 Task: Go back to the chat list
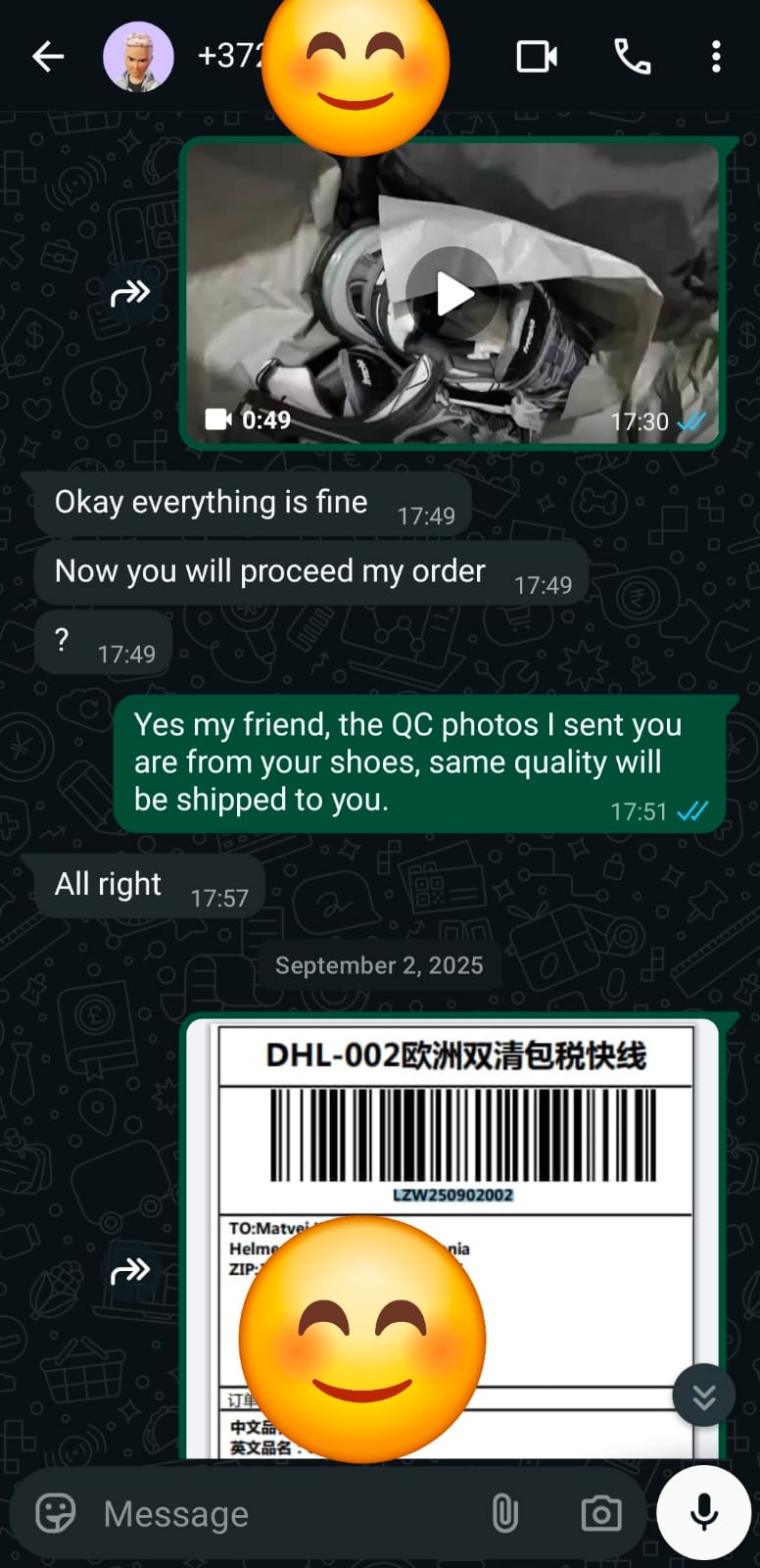coord(48,57)
